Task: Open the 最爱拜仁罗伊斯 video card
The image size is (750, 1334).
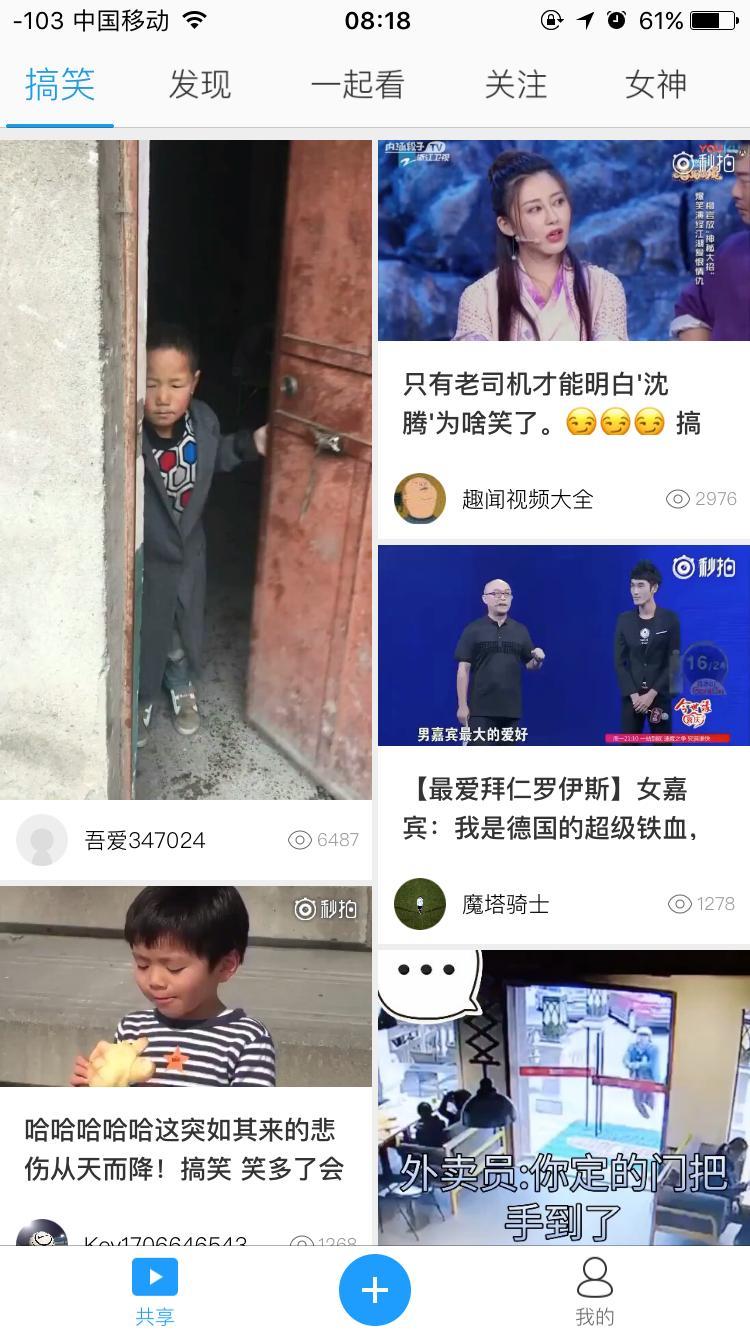Action: pos(564,645)
